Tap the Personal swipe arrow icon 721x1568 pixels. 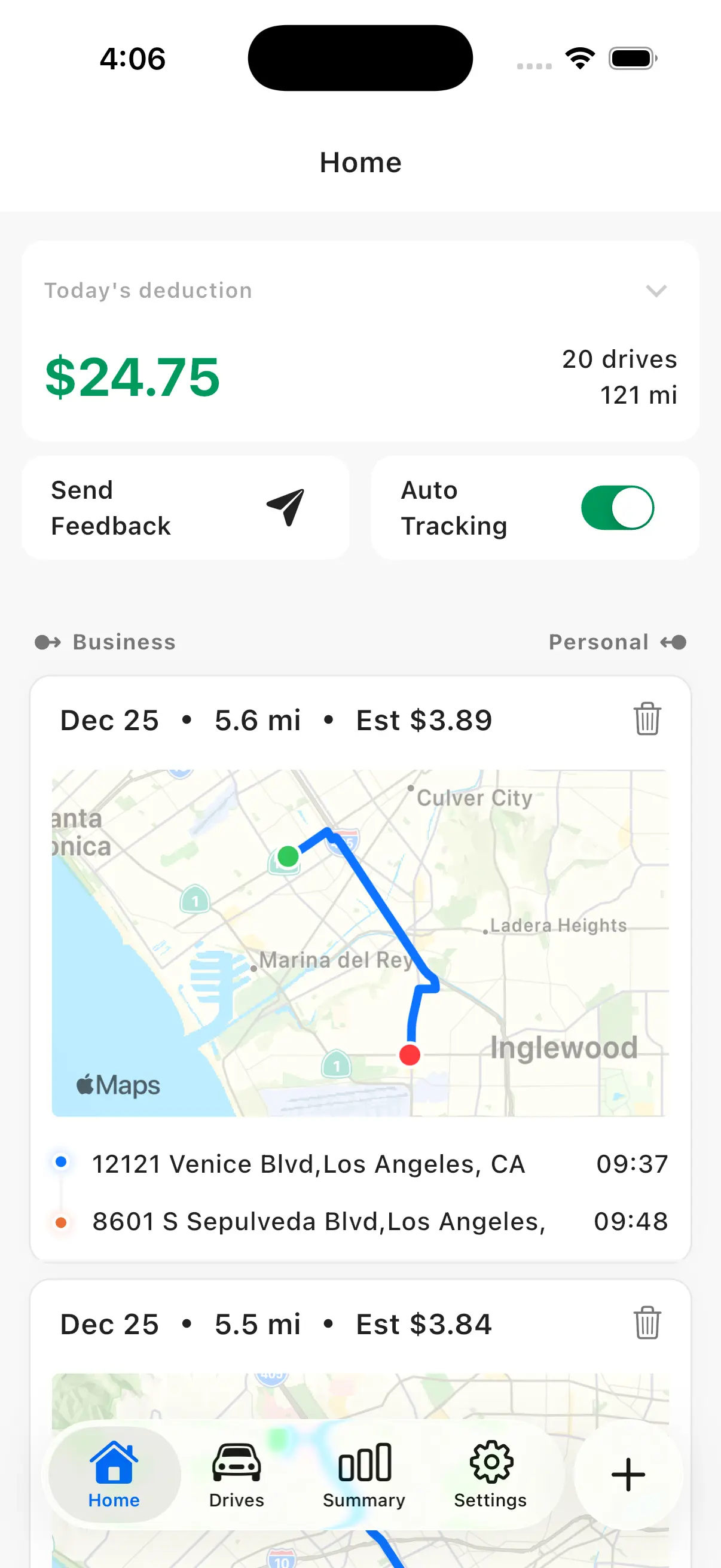[x=674, y=642]
